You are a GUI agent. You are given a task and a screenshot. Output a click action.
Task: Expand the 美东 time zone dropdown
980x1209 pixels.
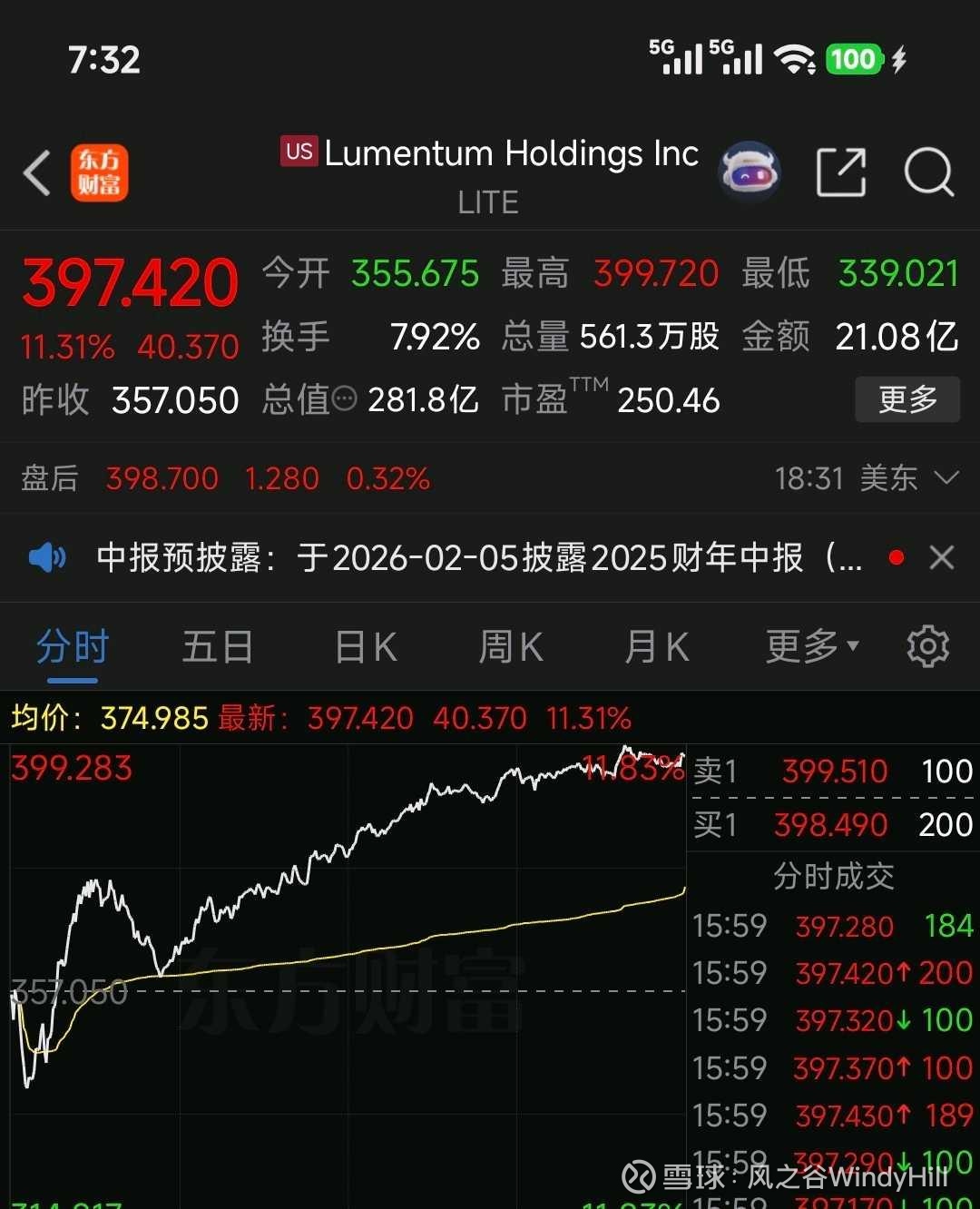(946, 477)
